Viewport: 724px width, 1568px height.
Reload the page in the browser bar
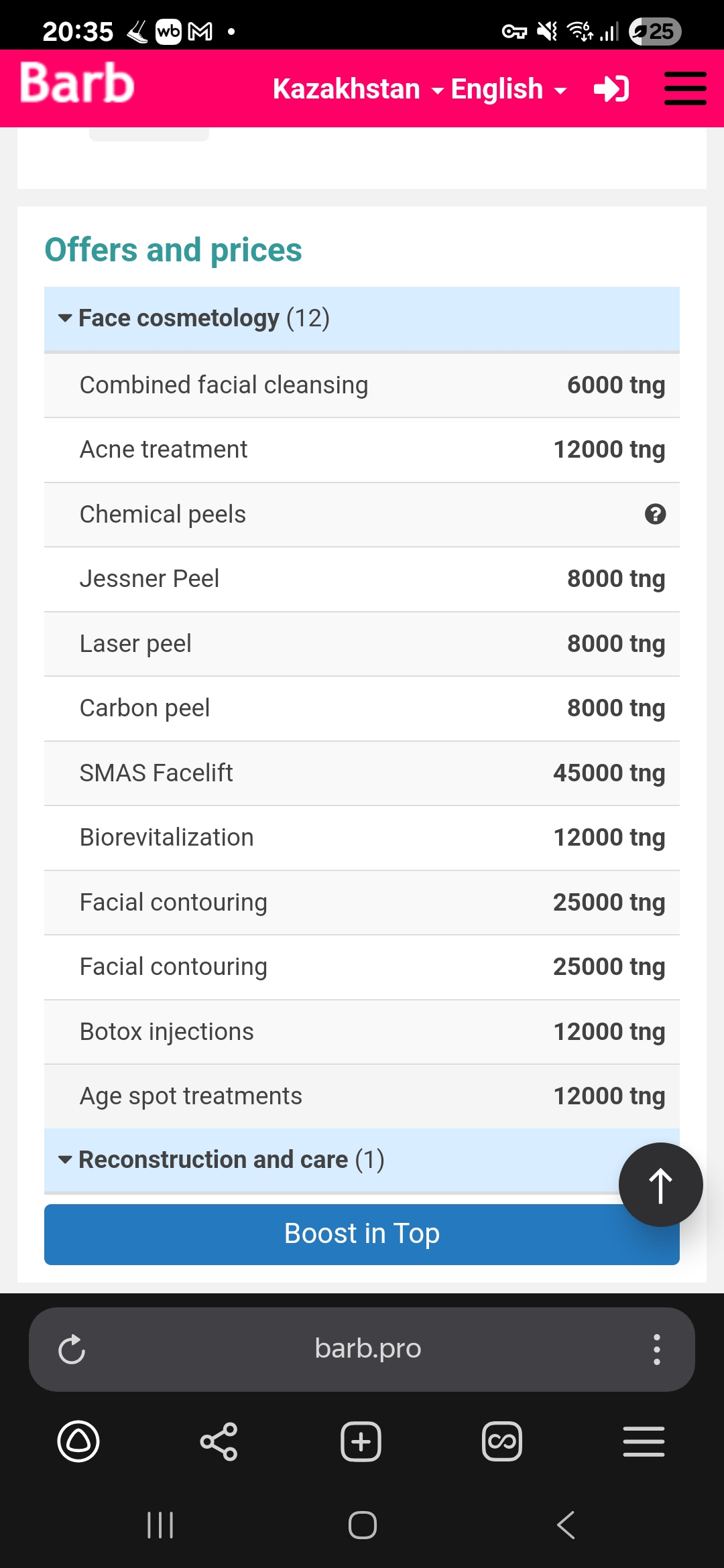72,1349
